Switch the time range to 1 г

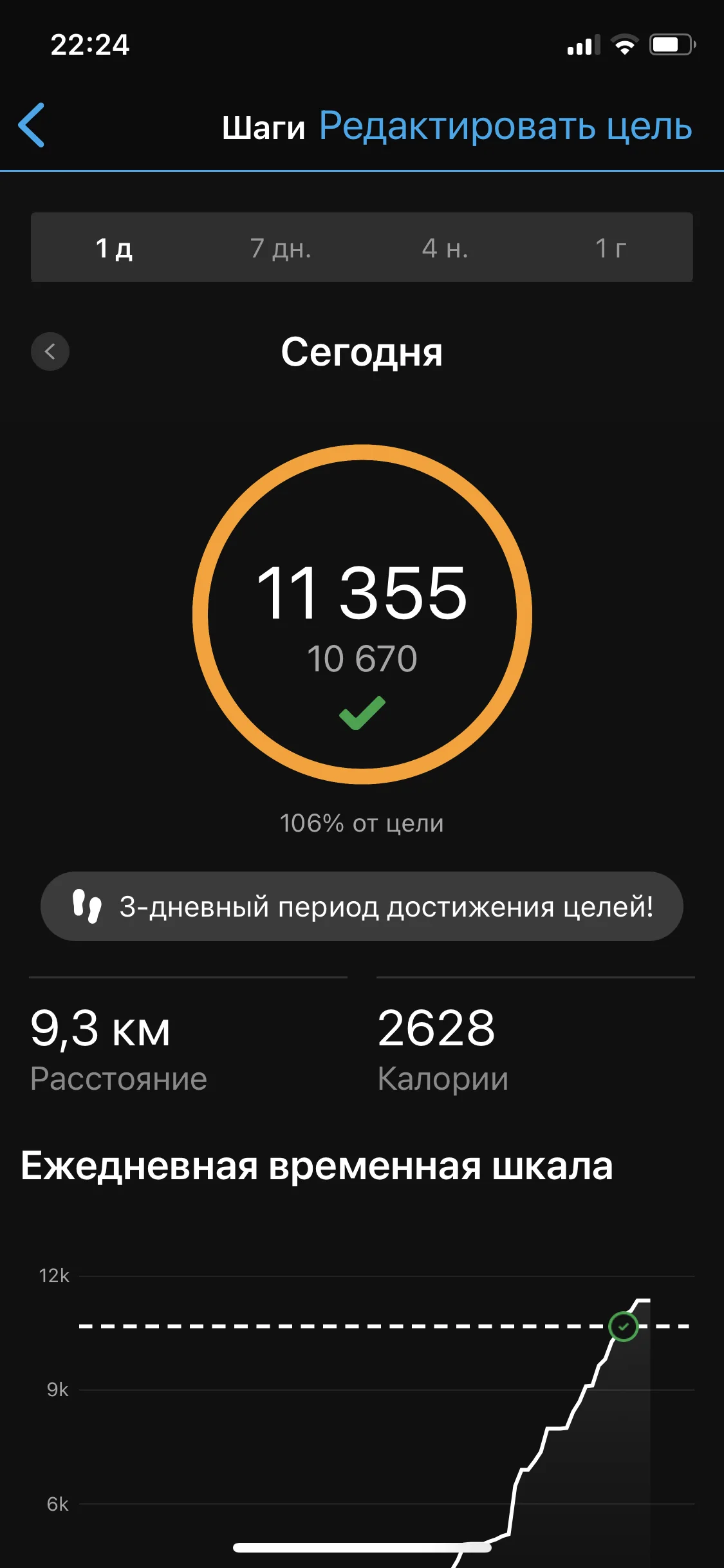pyautogui.click(x=611, y=248)
